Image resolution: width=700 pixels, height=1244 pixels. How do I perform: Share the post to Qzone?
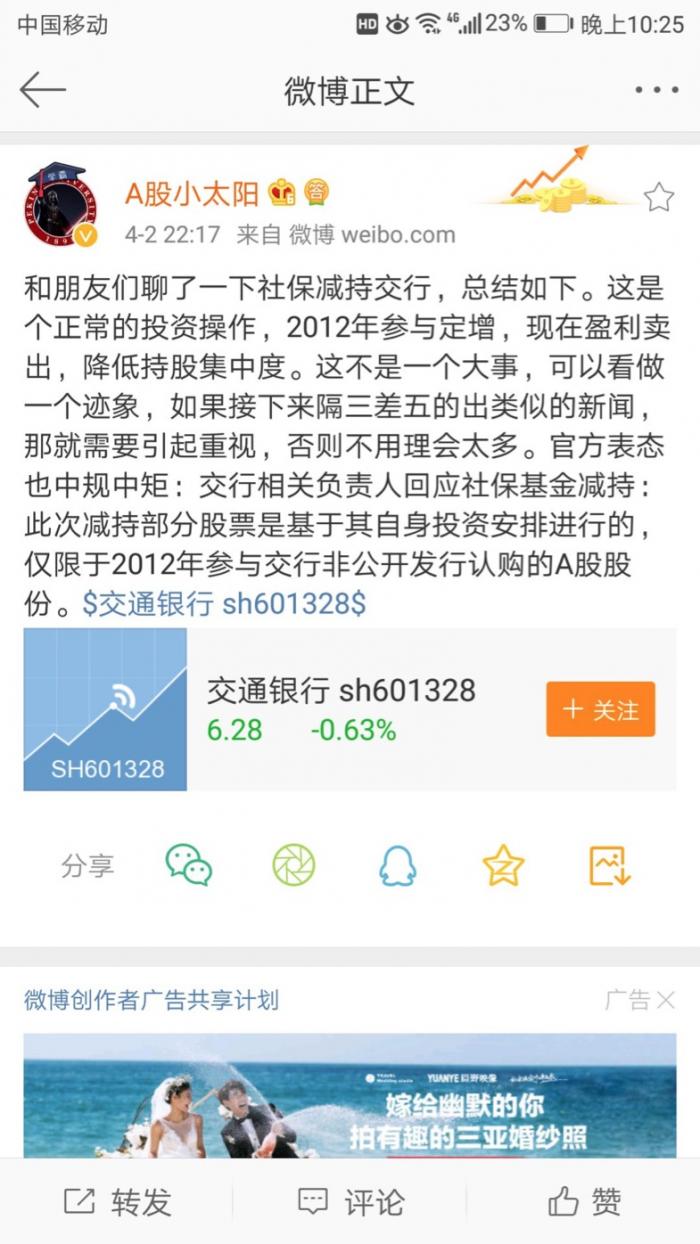pos(503,865)
